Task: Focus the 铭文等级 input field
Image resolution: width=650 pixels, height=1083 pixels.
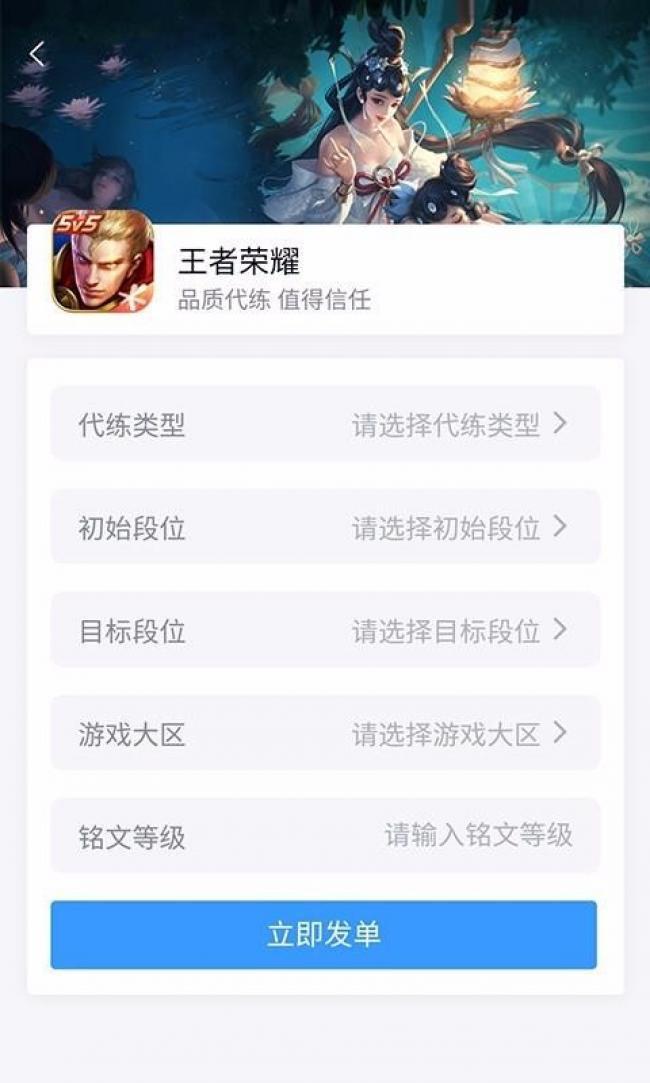Action: tap(478, 836)
